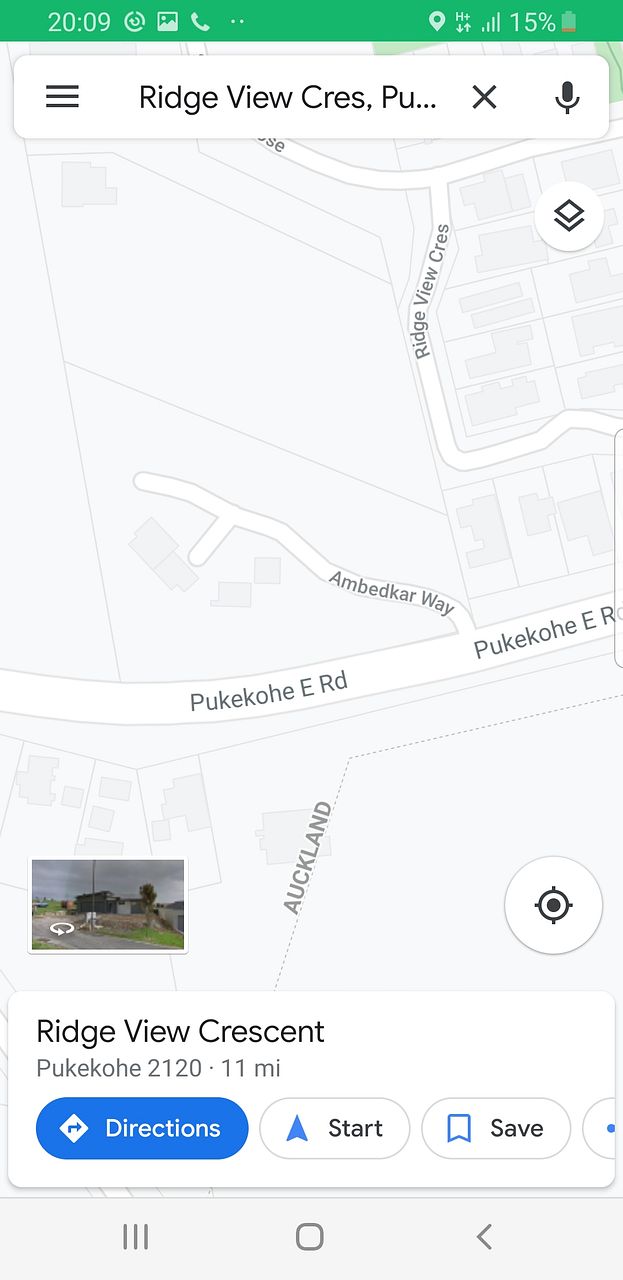Image resolution: width=623 pixels, height=1280 pixels.
Task: Tap Start to begin navigation
Action: 334,1128
